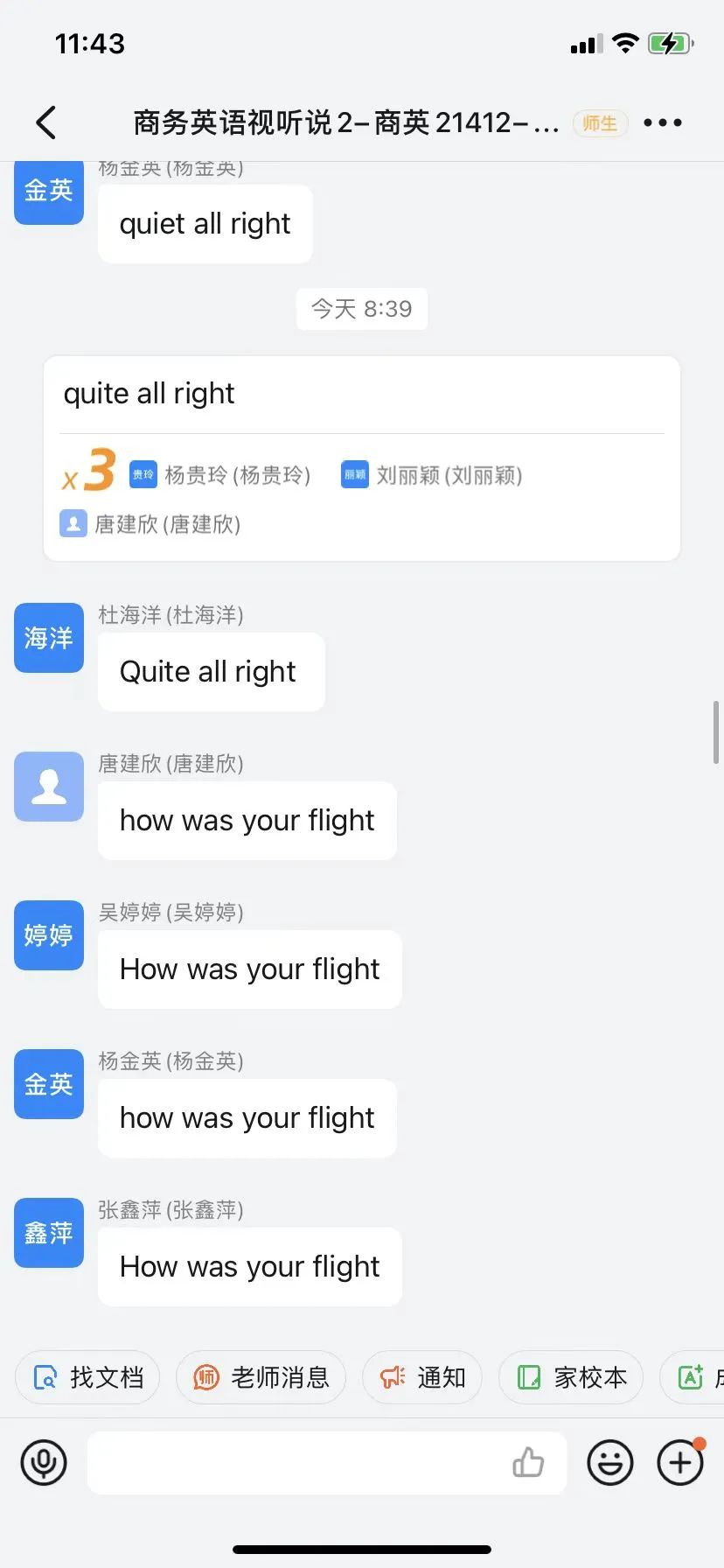Open 杜海洋's profile avatar
This screenshot has height=1568, width=724.
point(49,638)
